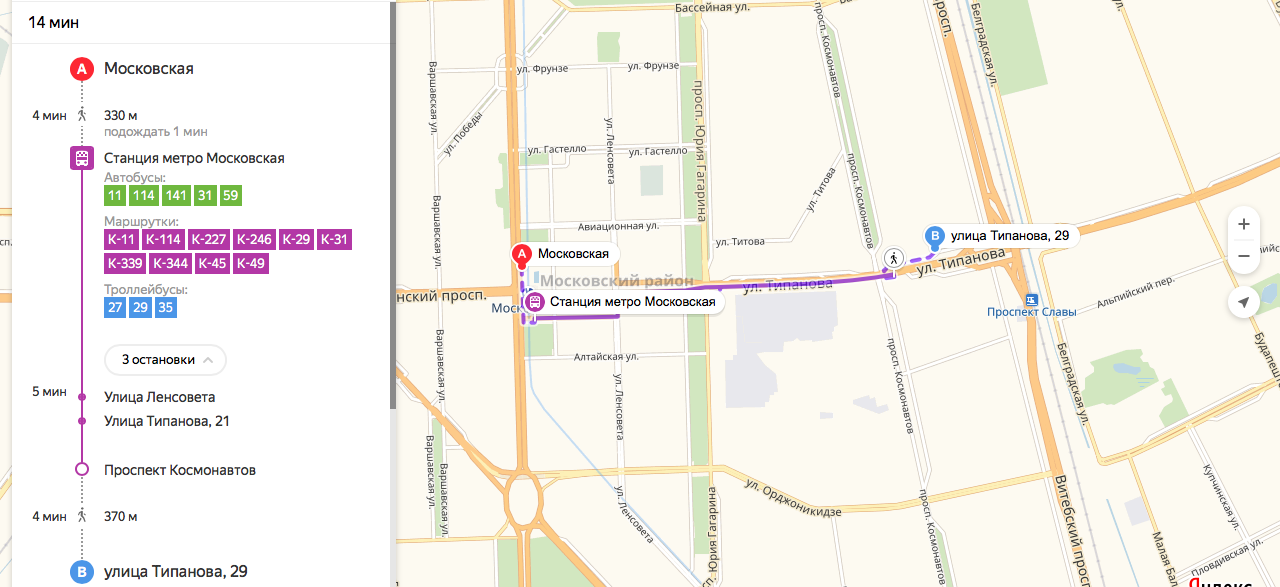Screen dimensions: 1280x587
Task: Select trolleybus route 27
Action: click(x=115, y=308)
